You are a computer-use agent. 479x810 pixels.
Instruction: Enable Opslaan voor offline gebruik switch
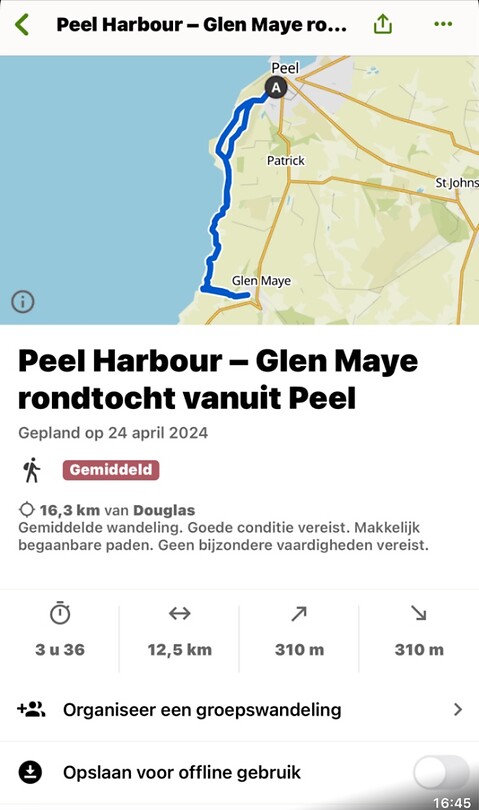pyautogui.click(x=441, y=773)
